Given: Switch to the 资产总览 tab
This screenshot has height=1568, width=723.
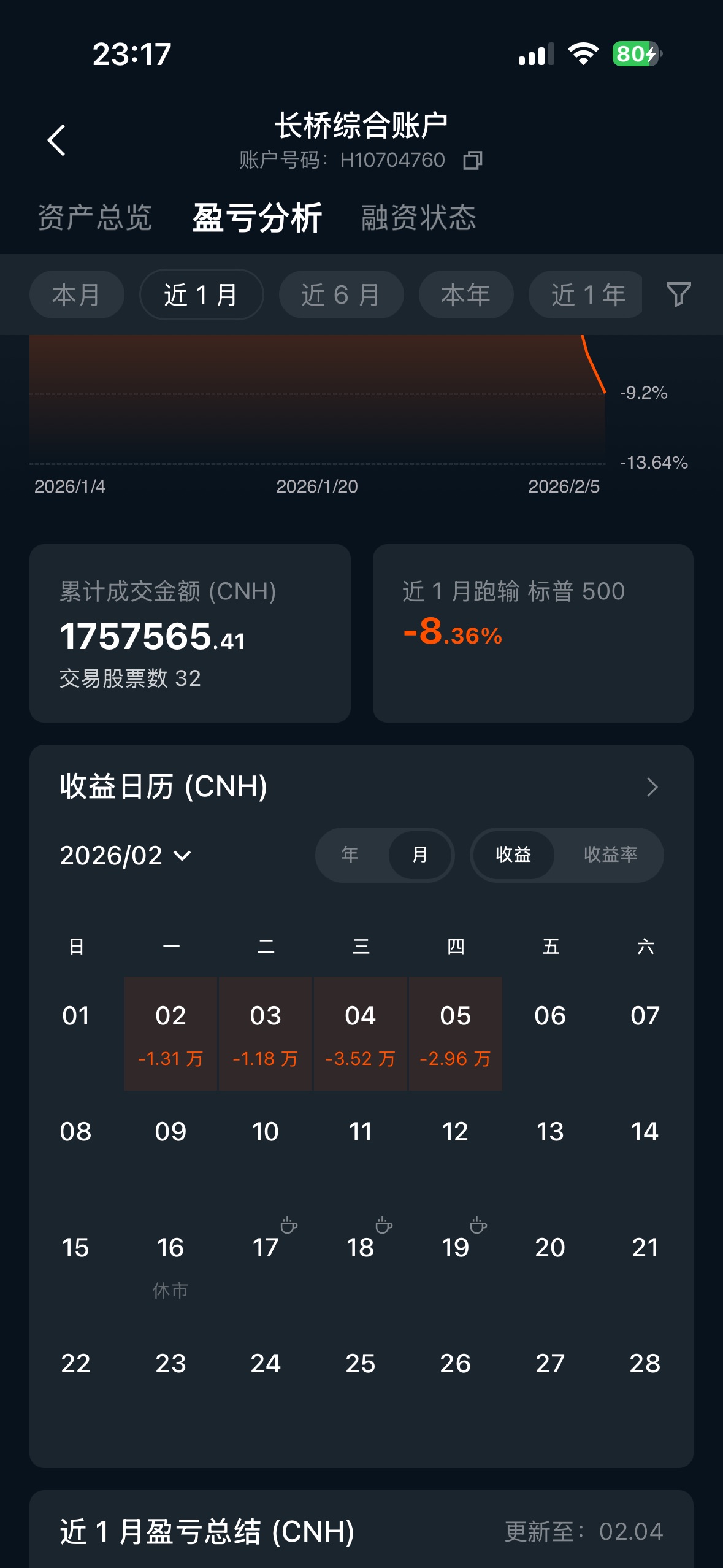Looking at the screenshot, I should (x=95, y=218).
